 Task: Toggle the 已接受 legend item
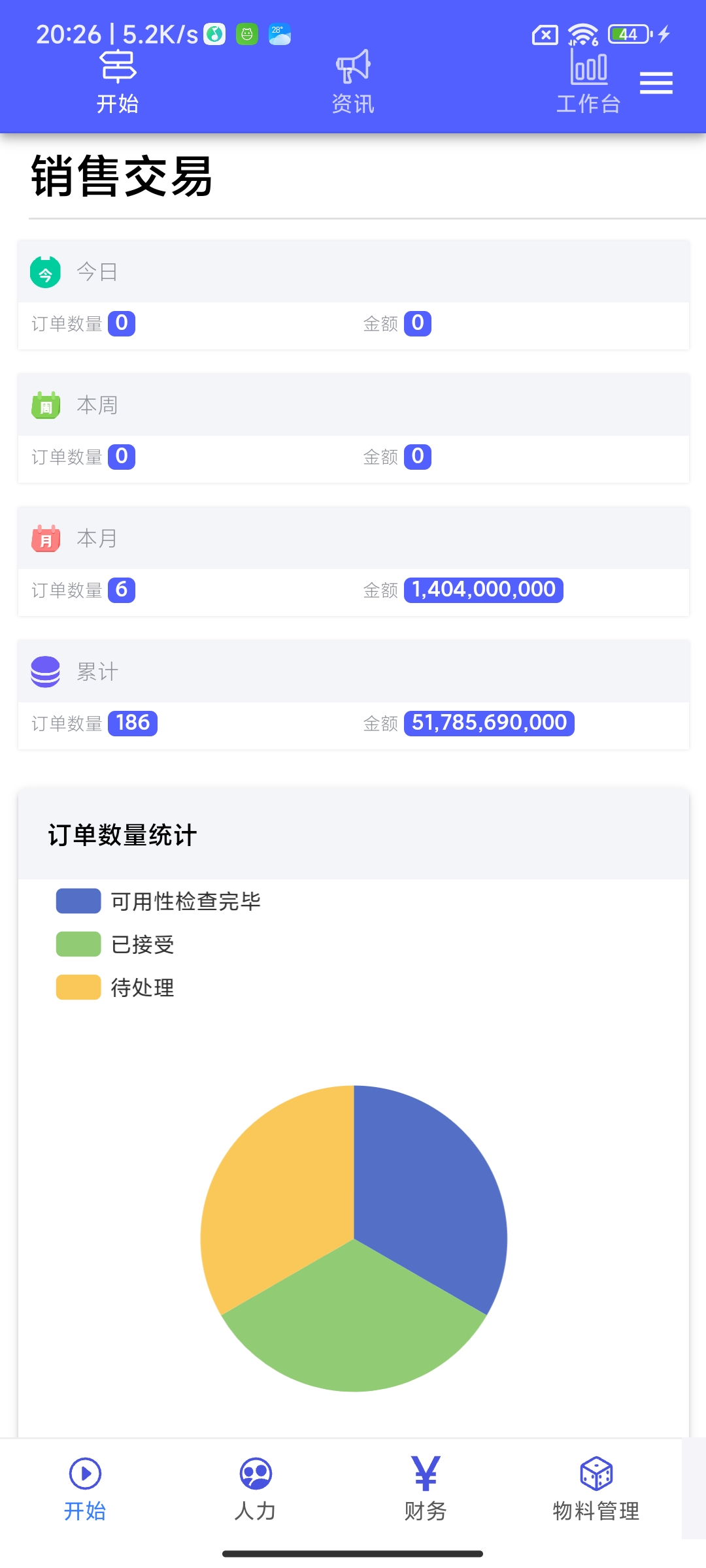pos(115,944)
